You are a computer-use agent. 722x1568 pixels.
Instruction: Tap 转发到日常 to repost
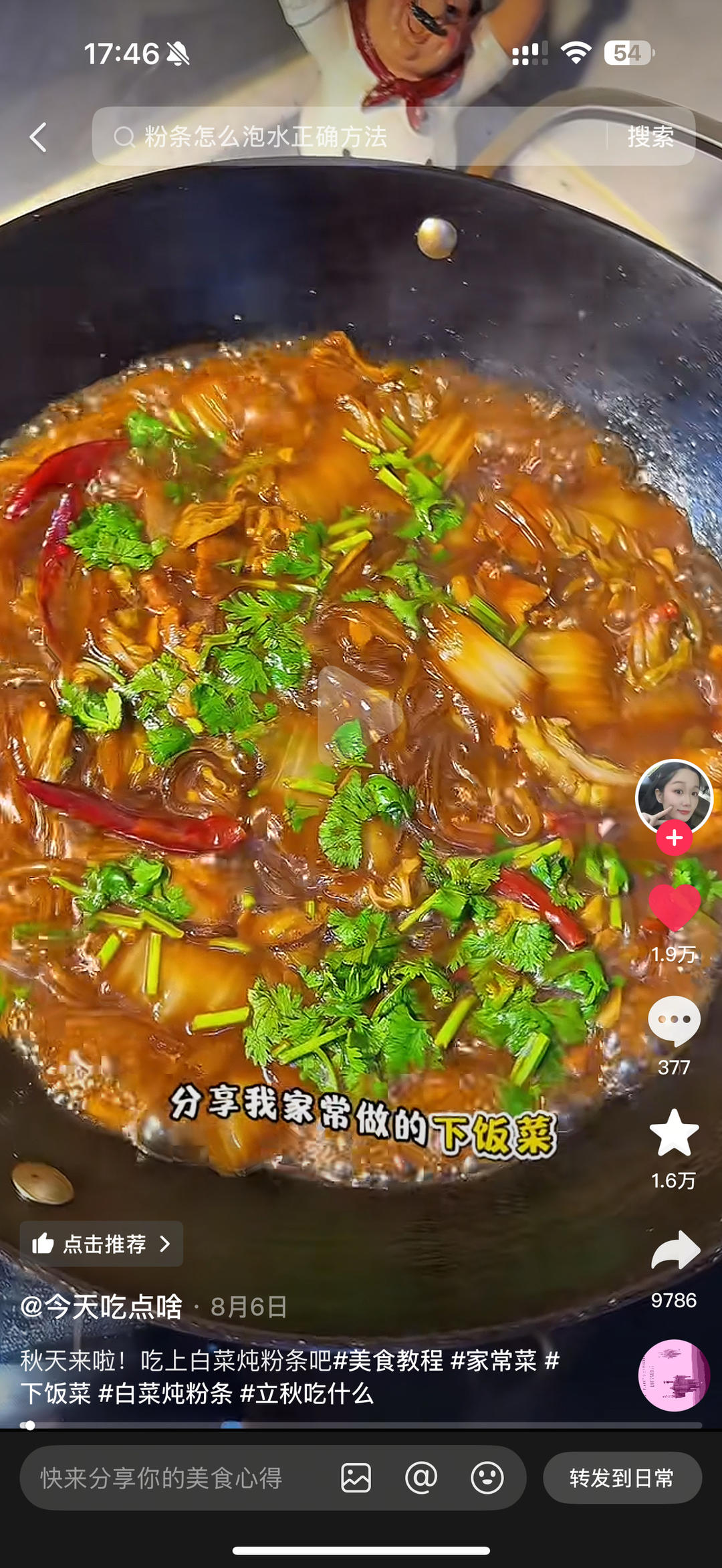coord(622,1478)
